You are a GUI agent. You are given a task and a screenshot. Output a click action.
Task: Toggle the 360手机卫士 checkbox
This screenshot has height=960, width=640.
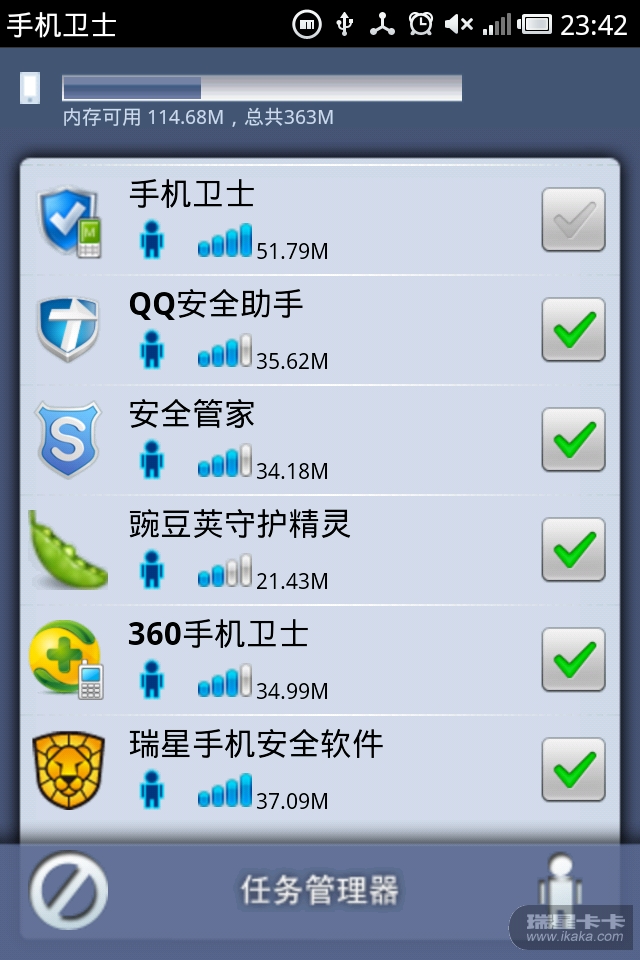(573, 659)
